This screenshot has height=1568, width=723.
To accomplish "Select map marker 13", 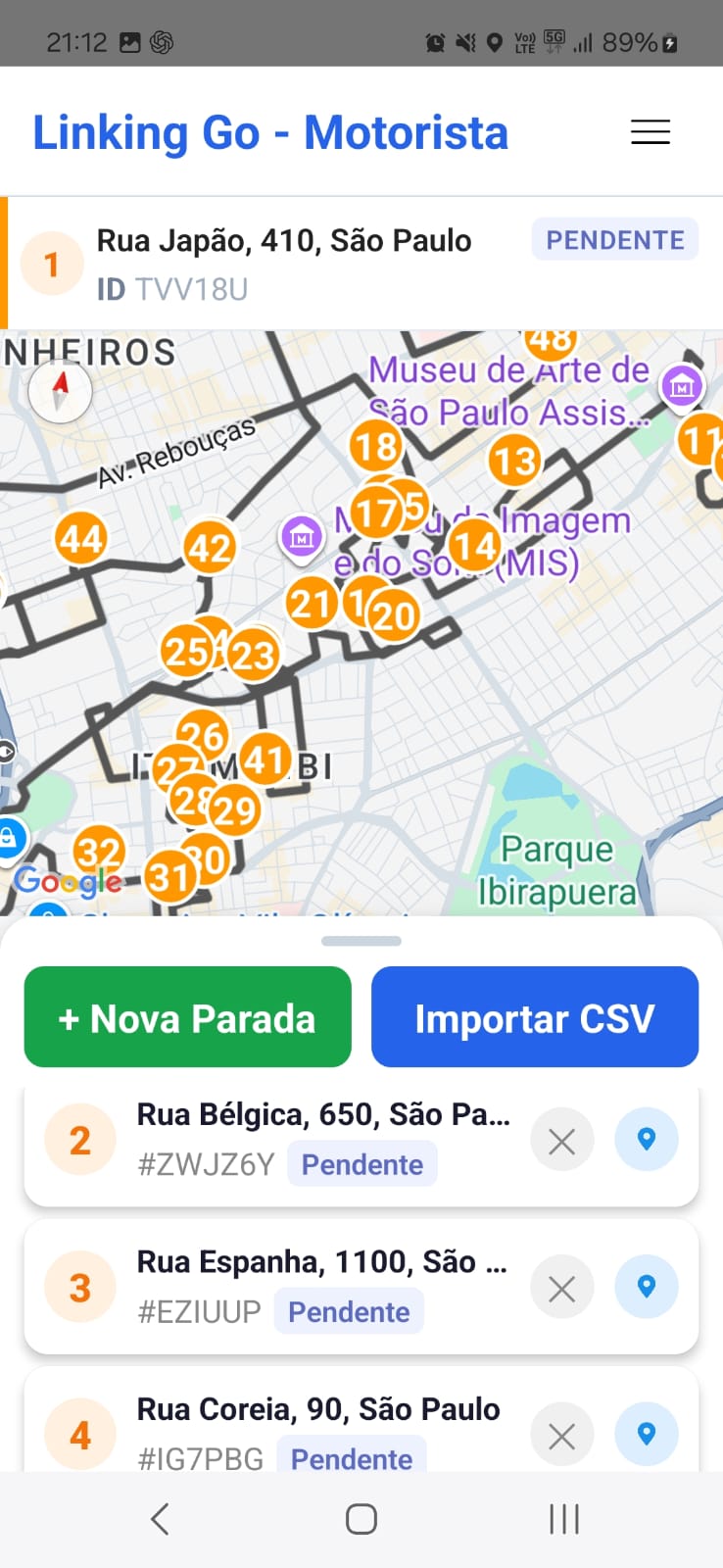I will tap(514, 460).
